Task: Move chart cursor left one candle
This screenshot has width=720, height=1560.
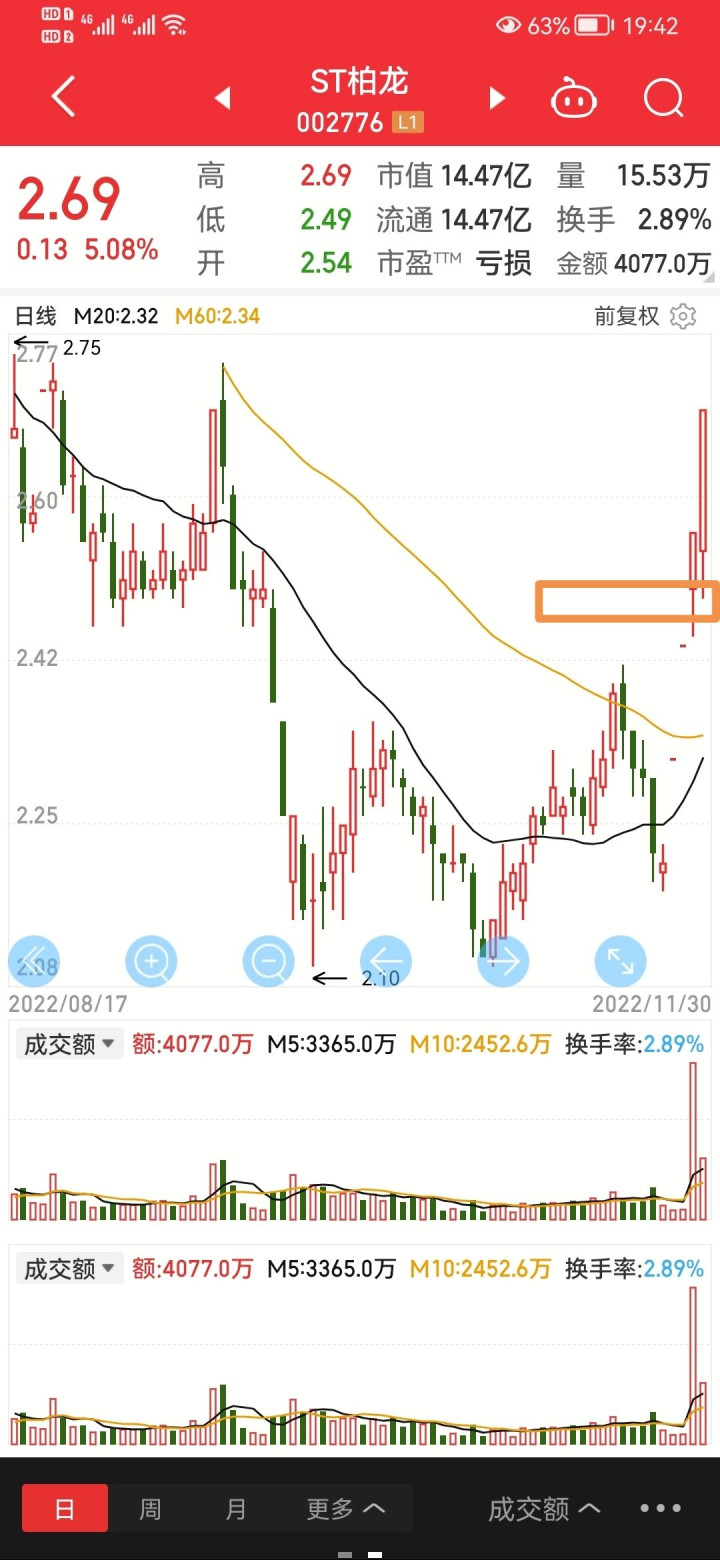Action: [x=386, y=962]
